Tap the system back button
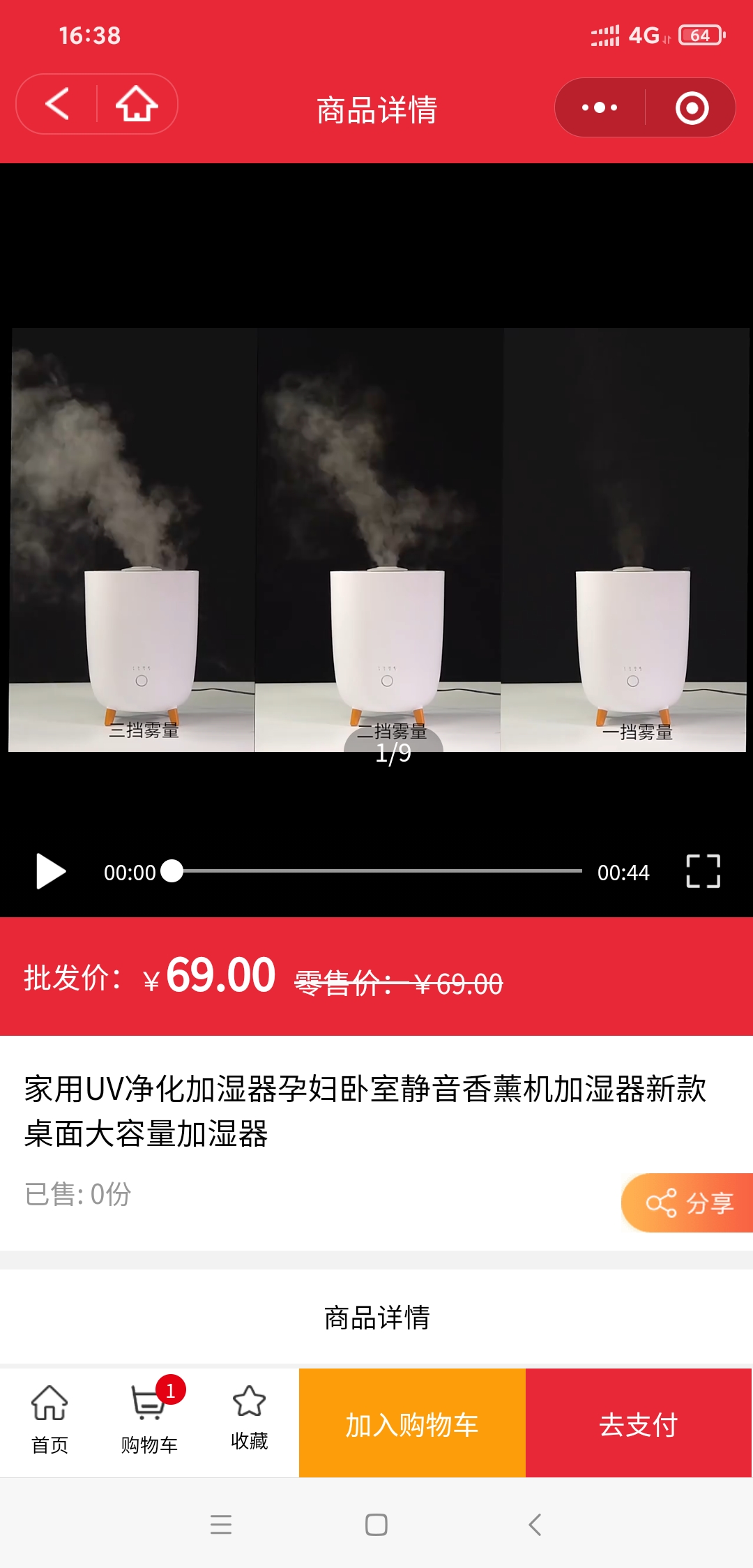The width and height of the screenshot is (753, 1568). pyautogui.click(x=535, y=1525)
